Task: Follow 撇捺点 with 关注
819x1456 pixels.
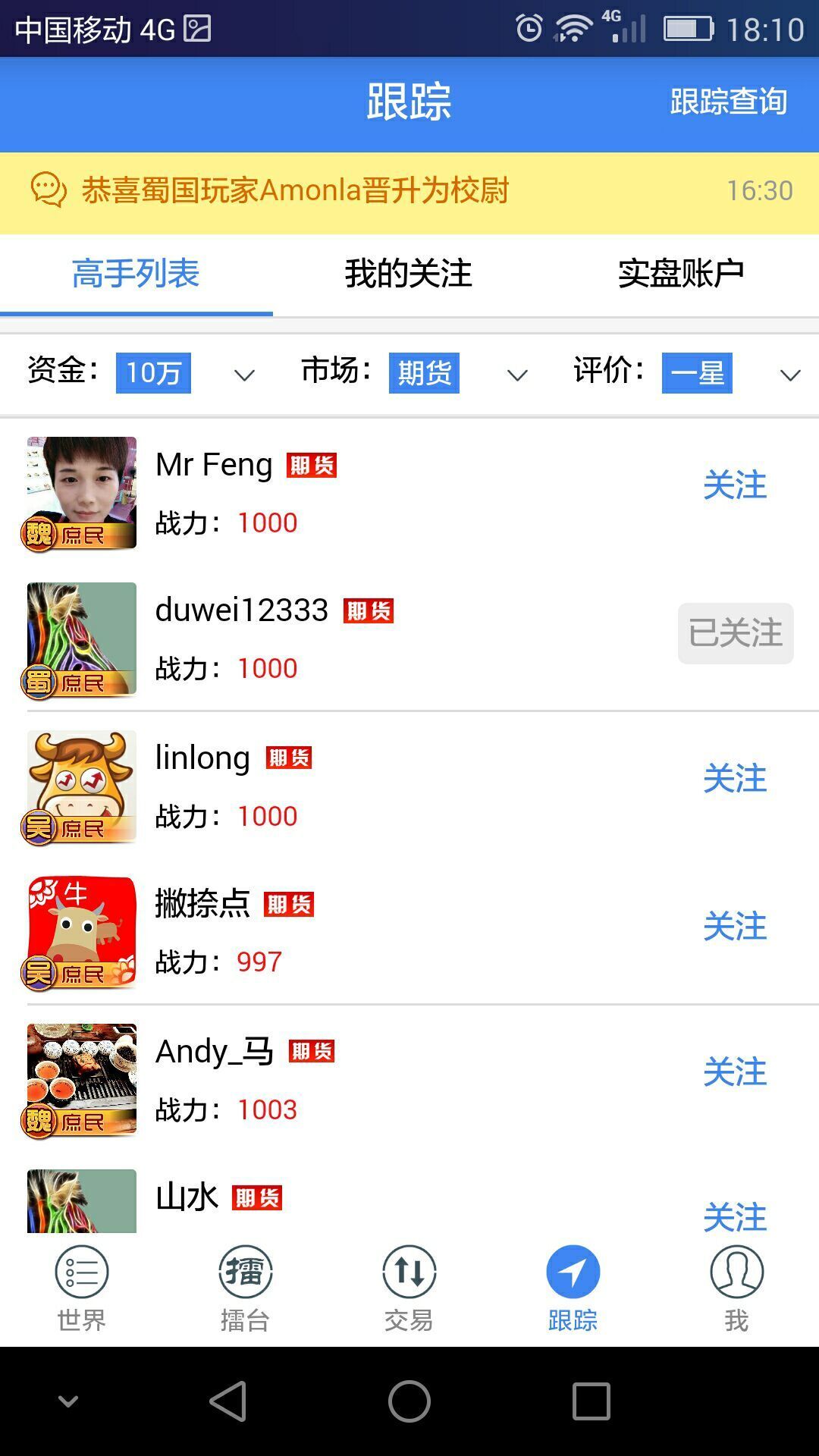Action: (x=734, y=926)
